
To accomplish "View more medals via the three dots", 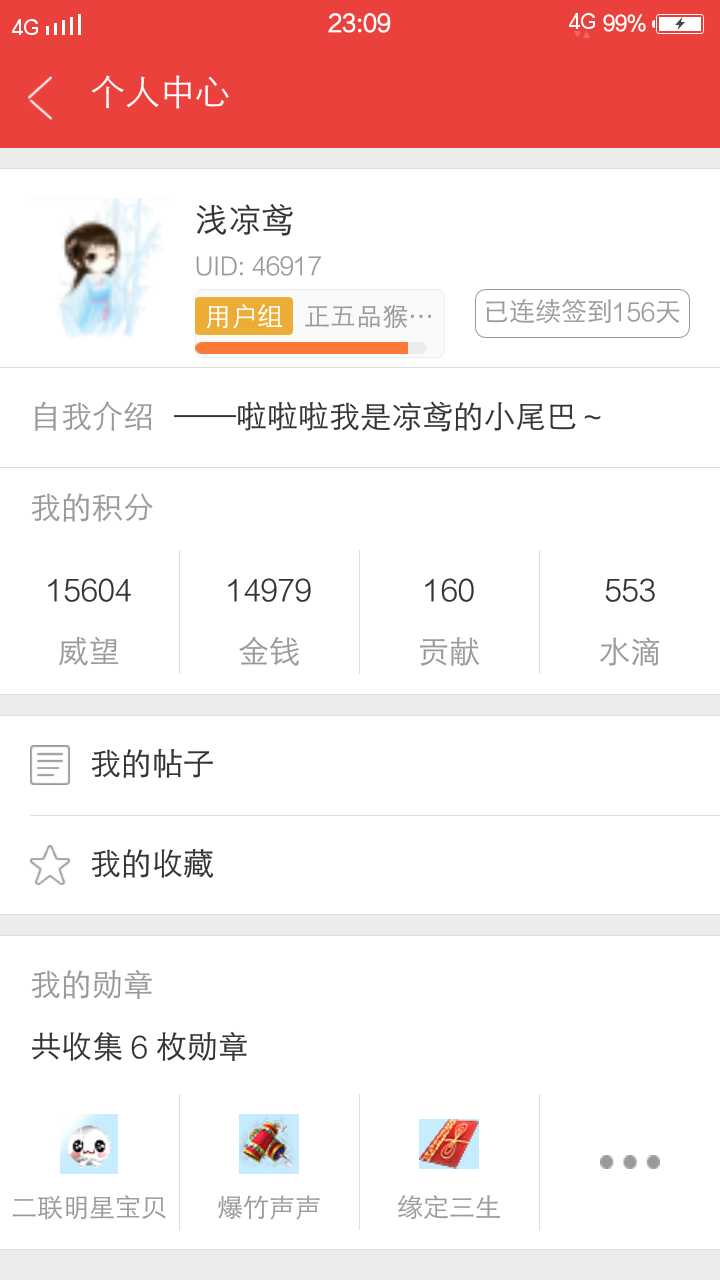I will pyautogui.click(x=629, y=1162).
